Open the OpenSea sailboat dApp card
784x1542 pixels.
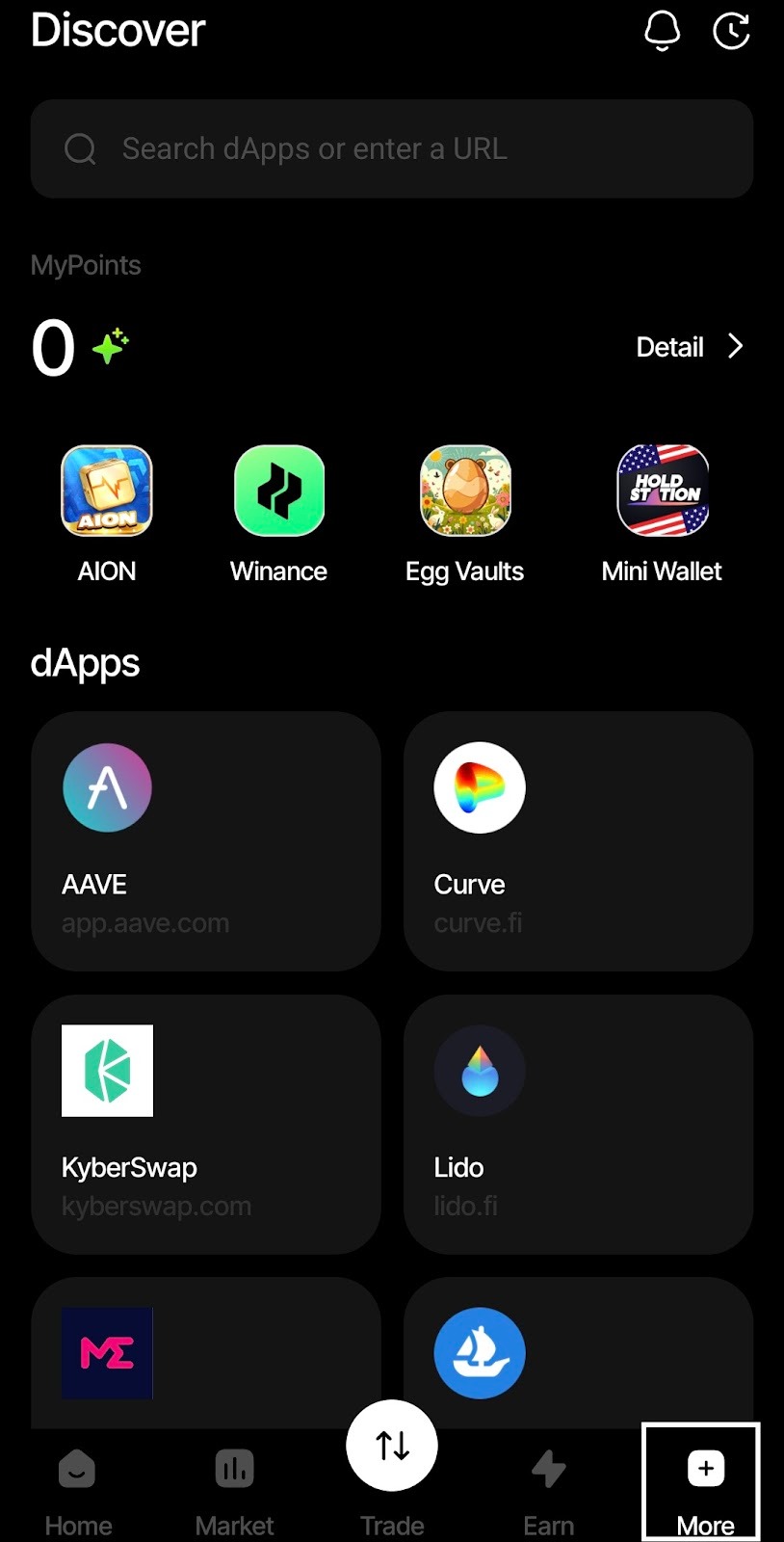pyautogui.click(x=578, y=1353)
